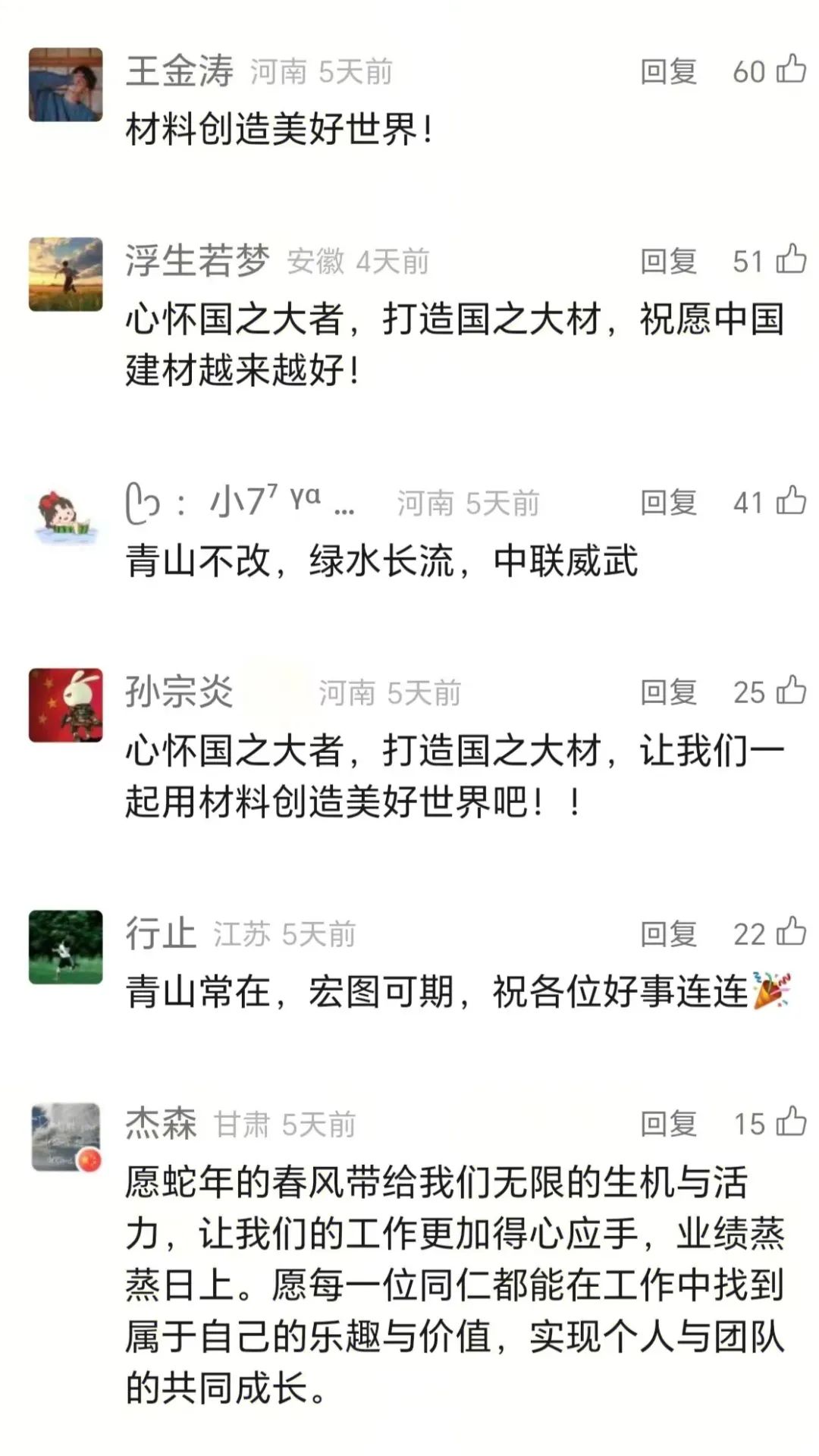Reply to 孙宗炎's comment

point(668,692)
